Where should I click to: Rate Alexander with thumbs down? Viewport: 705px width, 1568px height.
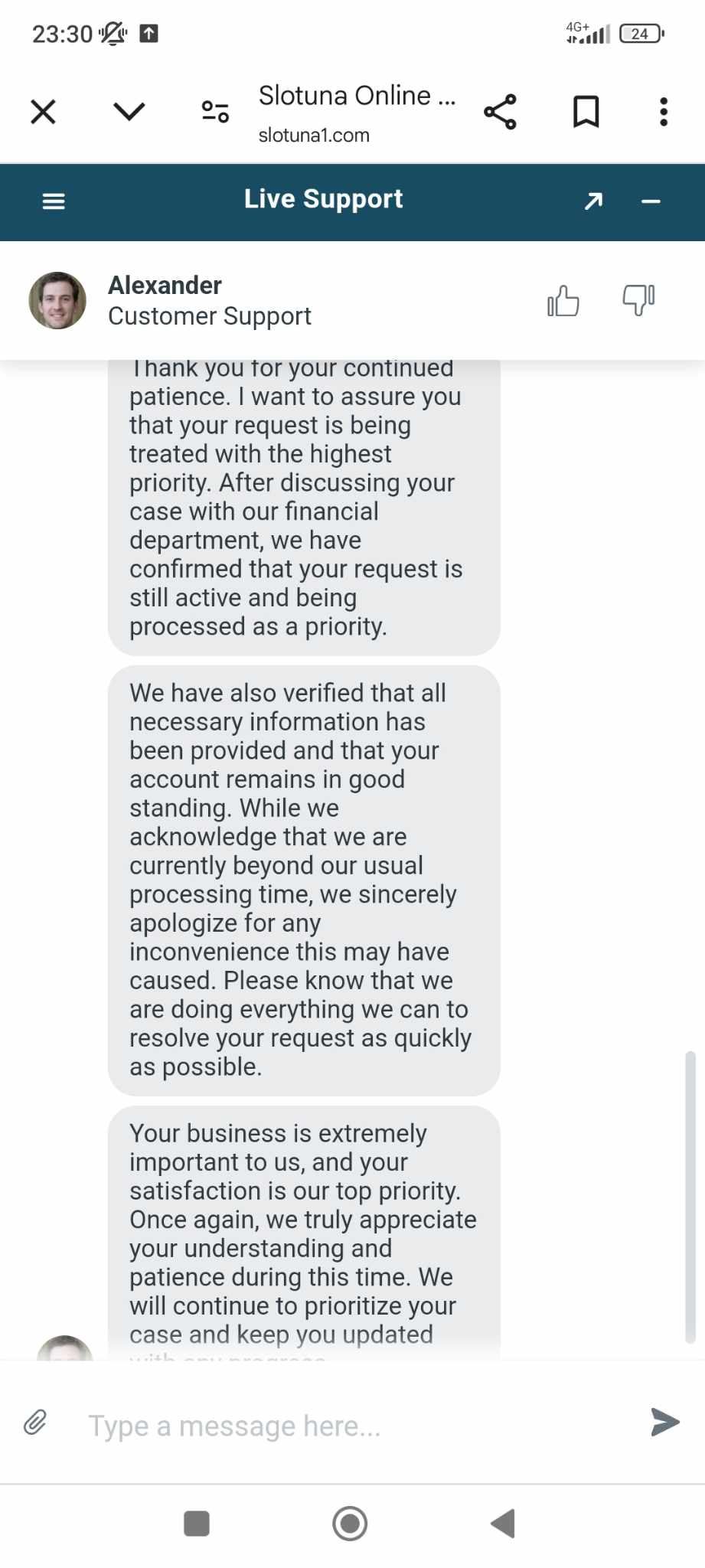(638, 300)
